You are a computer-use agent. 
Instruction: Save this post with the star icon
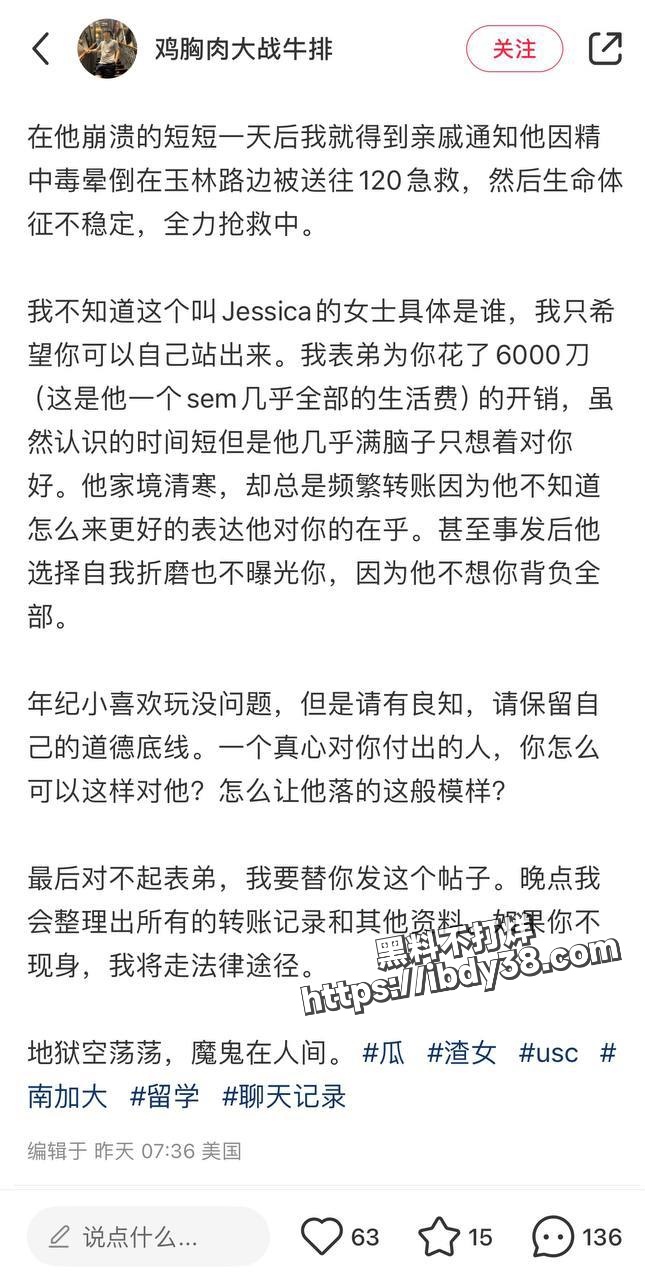438,1237
